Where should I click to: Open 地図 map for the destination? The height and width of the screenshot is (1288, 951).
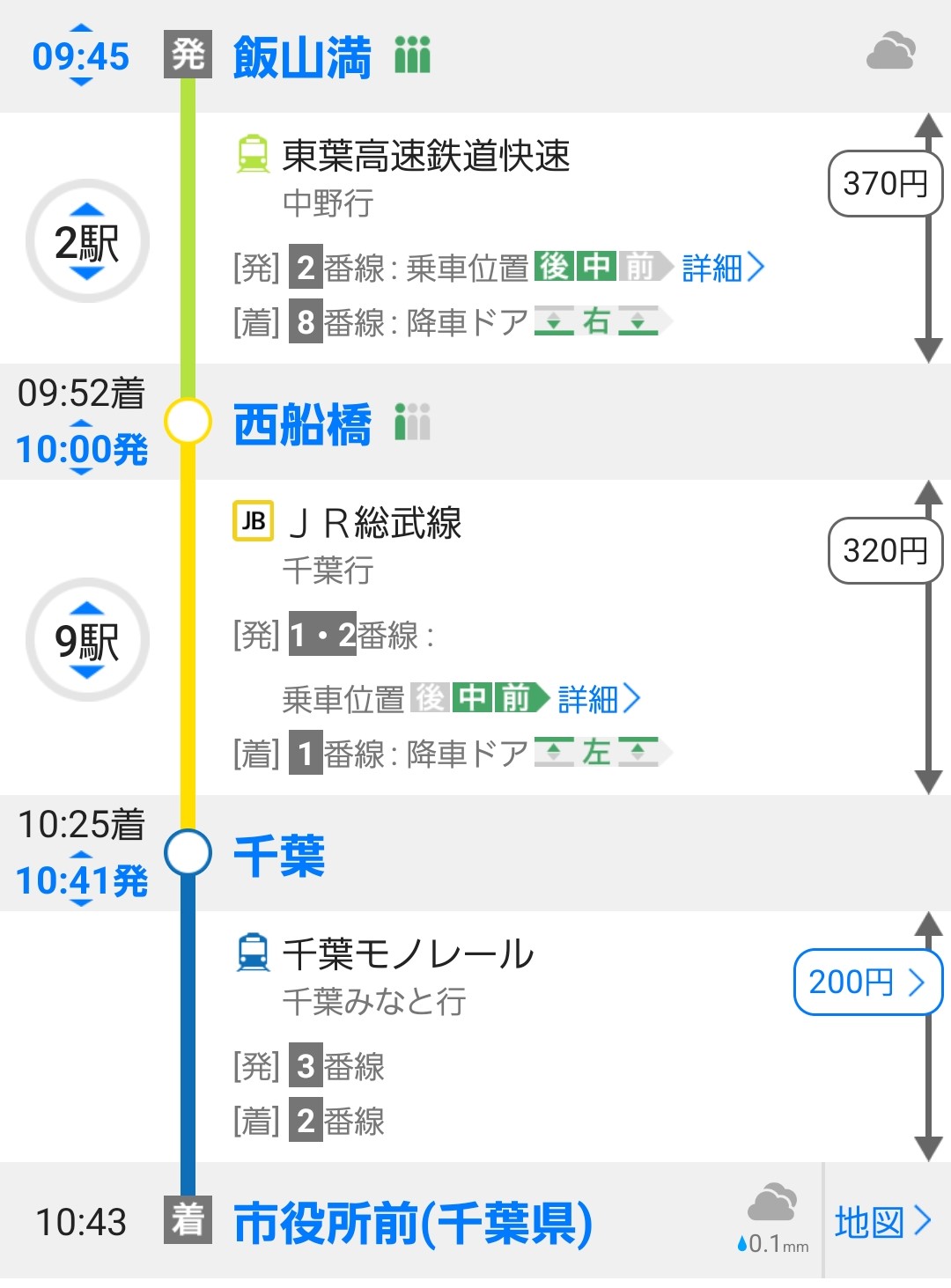tap(882, 1222)
